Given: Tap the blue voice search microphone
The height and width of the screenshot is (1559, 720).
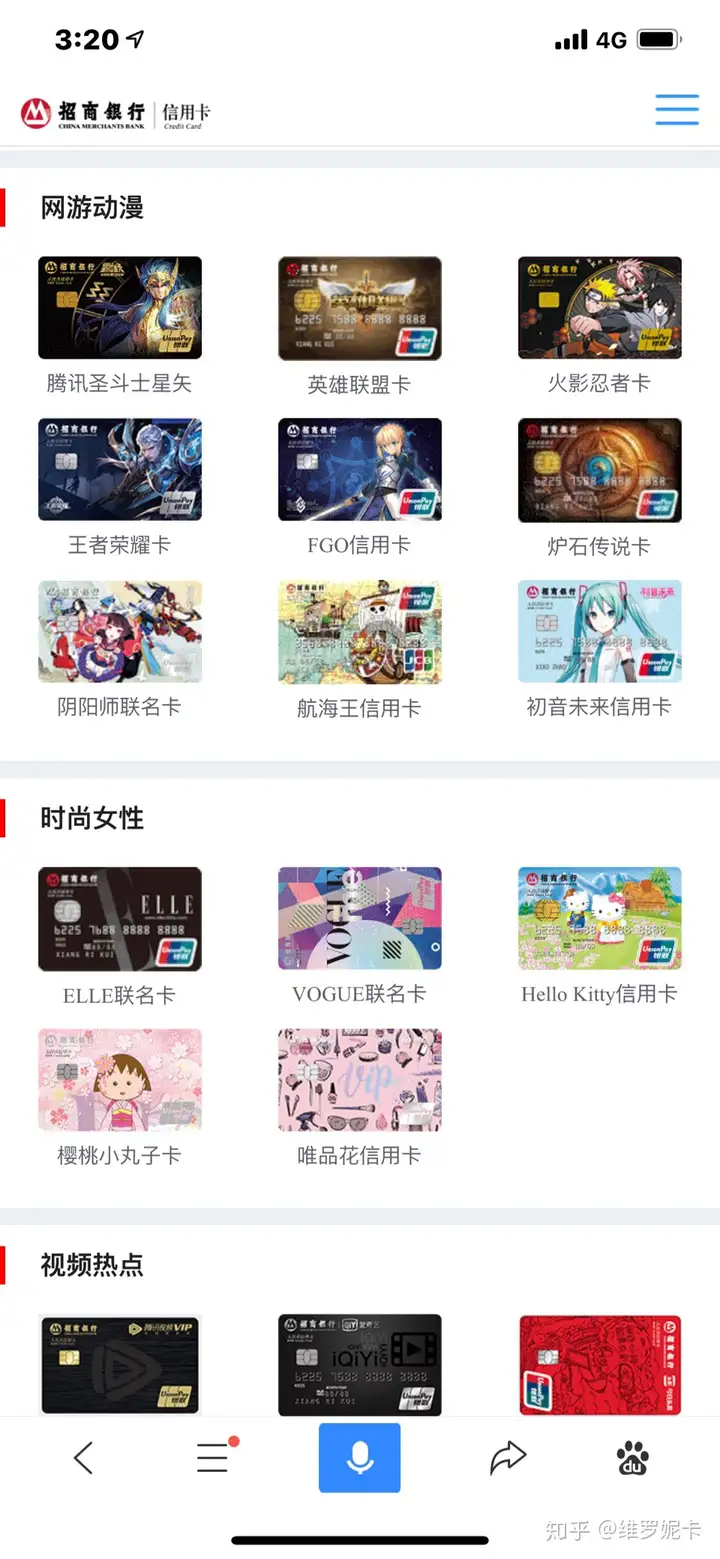Looking at the screenshot, I should pos(360,1458).
